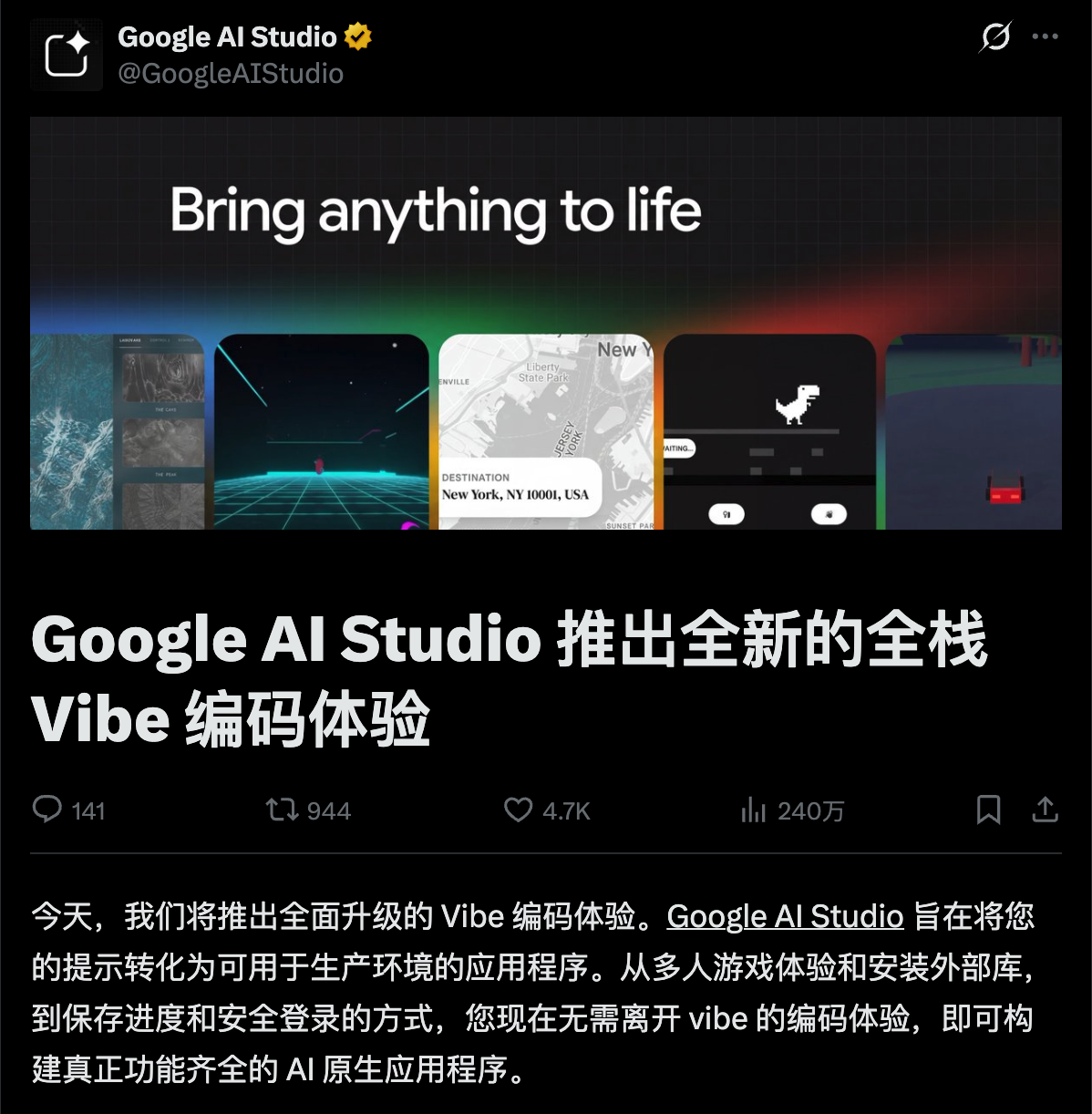Like the Google AI Studio post
Viewport: 1092px width, 1114px height.
click(x=518, y=810)
